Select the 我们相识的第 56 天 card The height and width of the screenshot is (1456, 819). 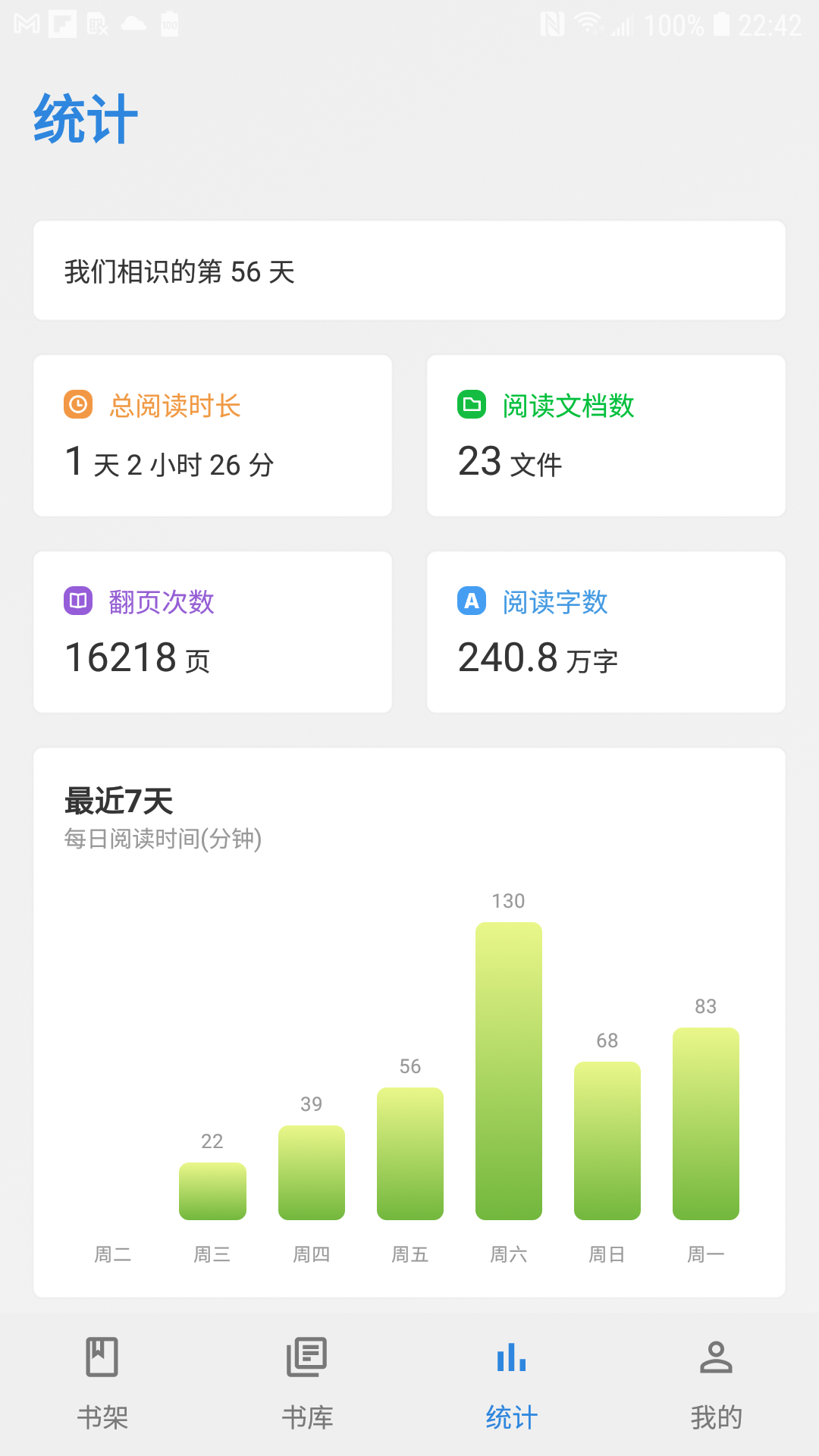[409, 270]
